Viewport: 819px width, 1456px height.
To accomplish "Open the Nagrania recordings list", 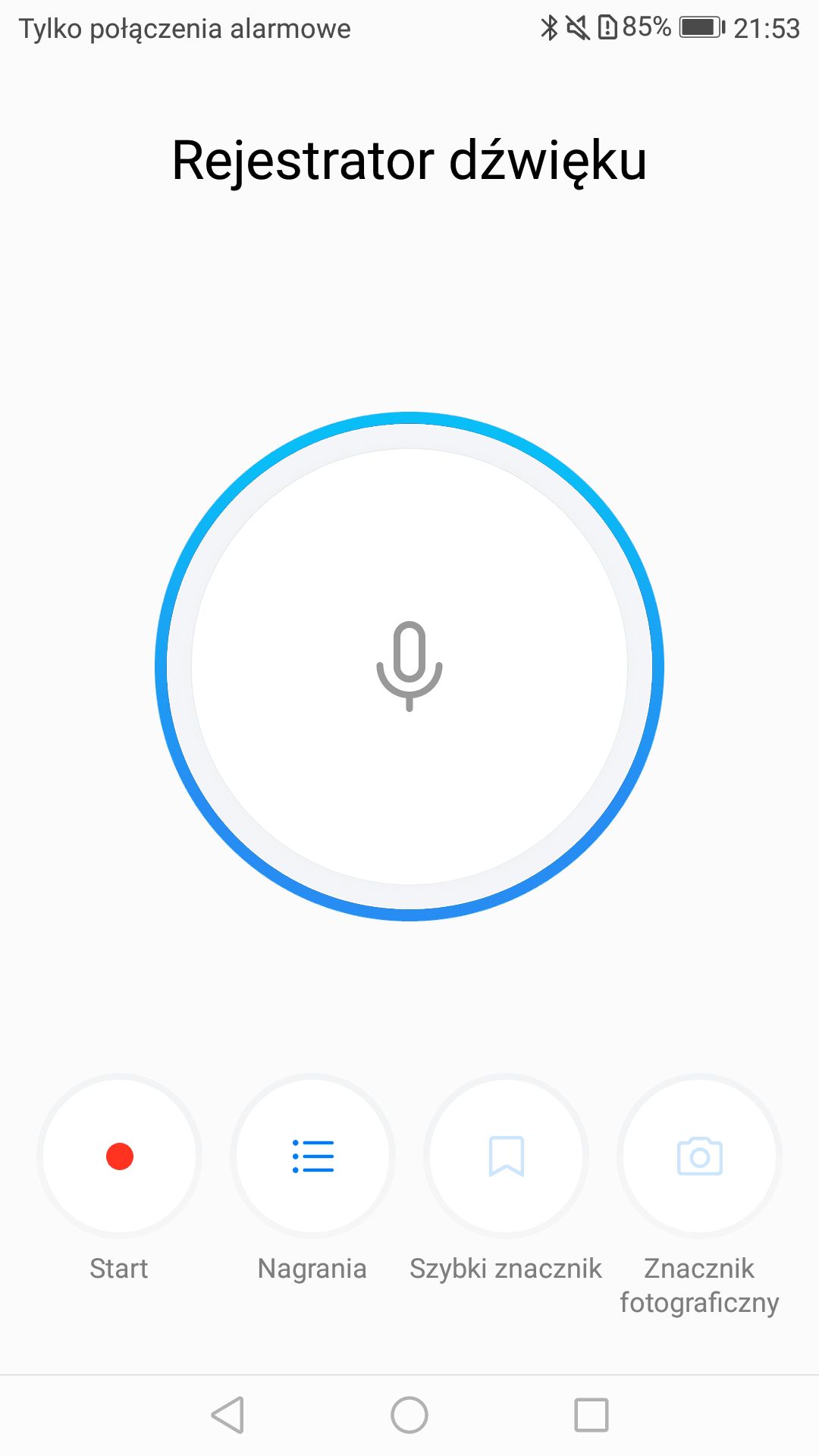I will coord(312,1156).
